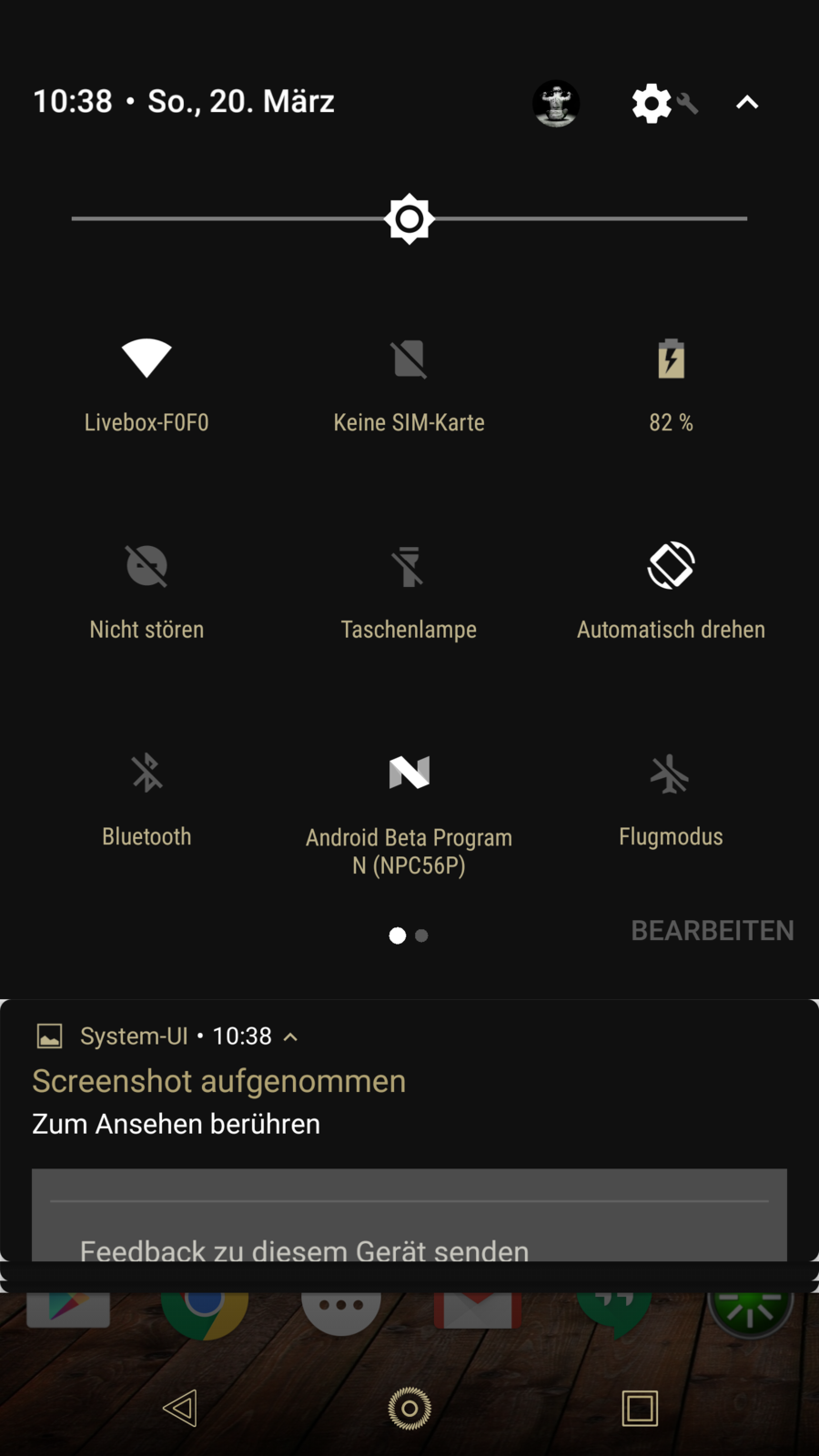
Task: Tap BEARBEITEN to edit tiles
Action: [713, 930]
